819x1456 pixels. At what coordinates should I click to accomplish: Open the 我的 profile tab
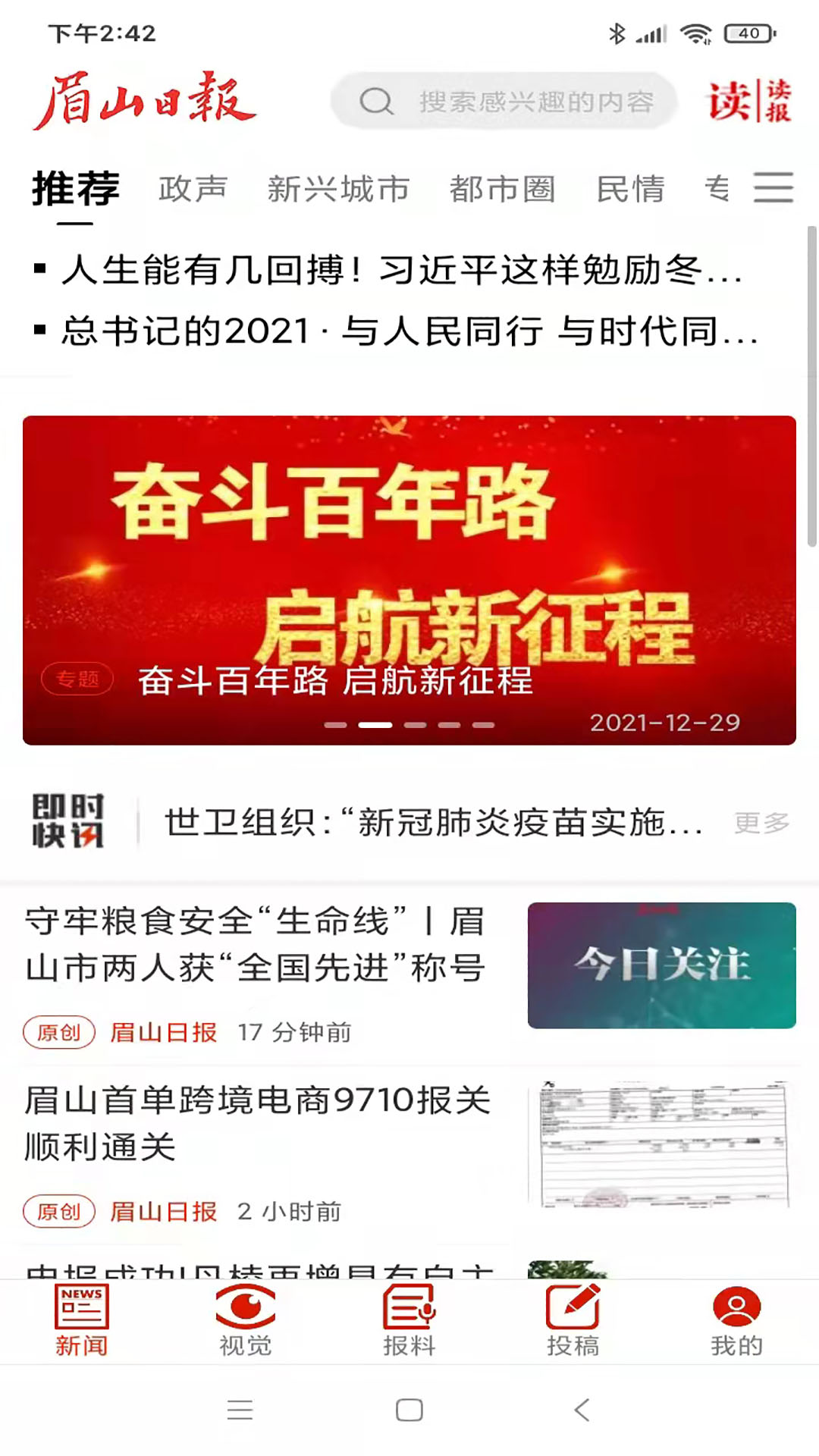(x=736, y=1320)
